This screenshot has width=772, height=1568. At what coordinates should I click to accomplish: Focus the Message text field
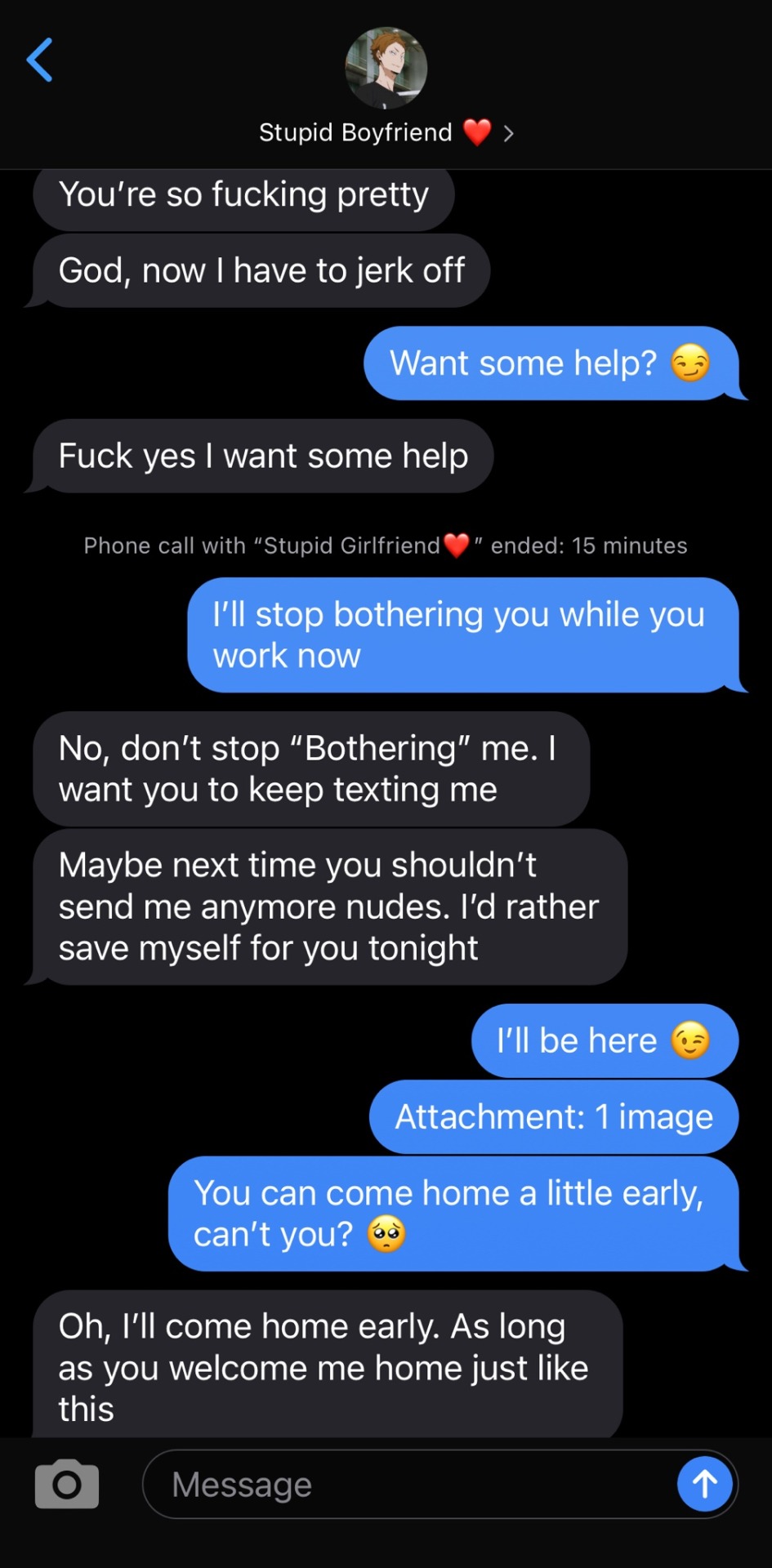(408, 1484)
